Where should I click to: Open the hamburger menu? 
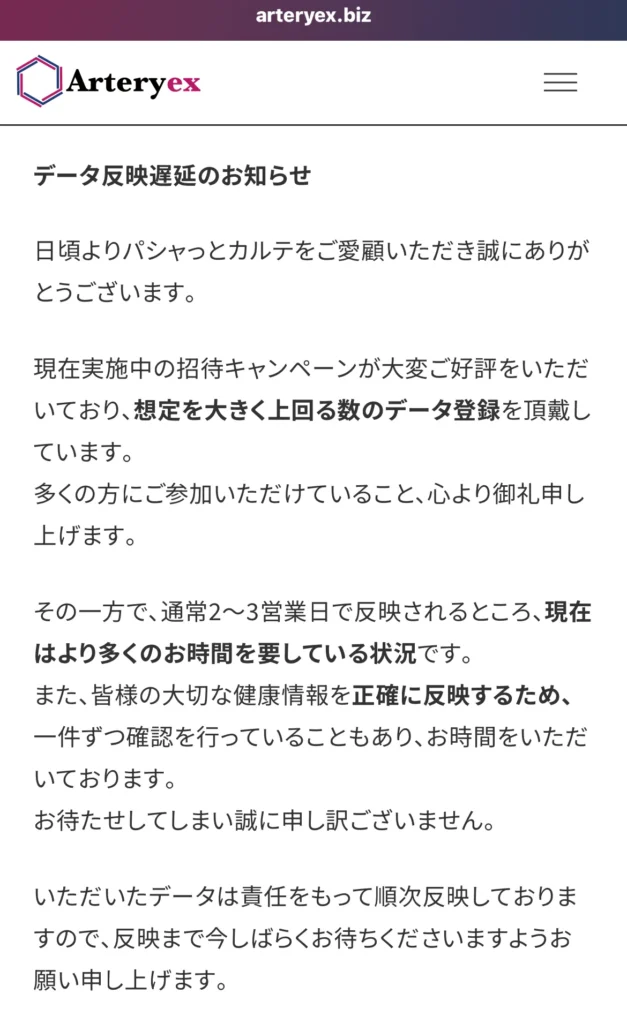pos(560,83)
